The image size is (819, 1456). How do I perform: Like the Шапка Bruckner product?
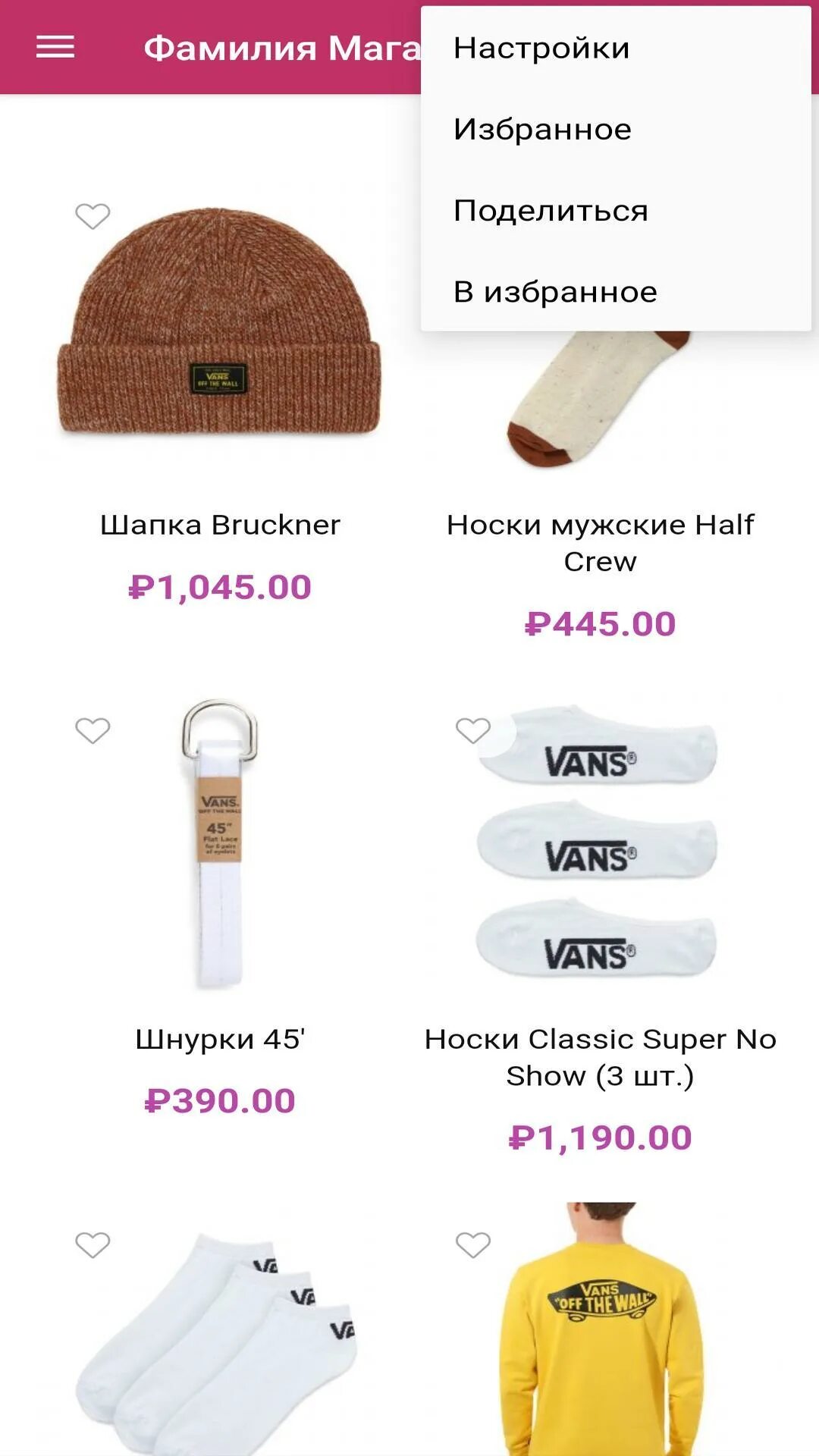[x=93, y=216]
